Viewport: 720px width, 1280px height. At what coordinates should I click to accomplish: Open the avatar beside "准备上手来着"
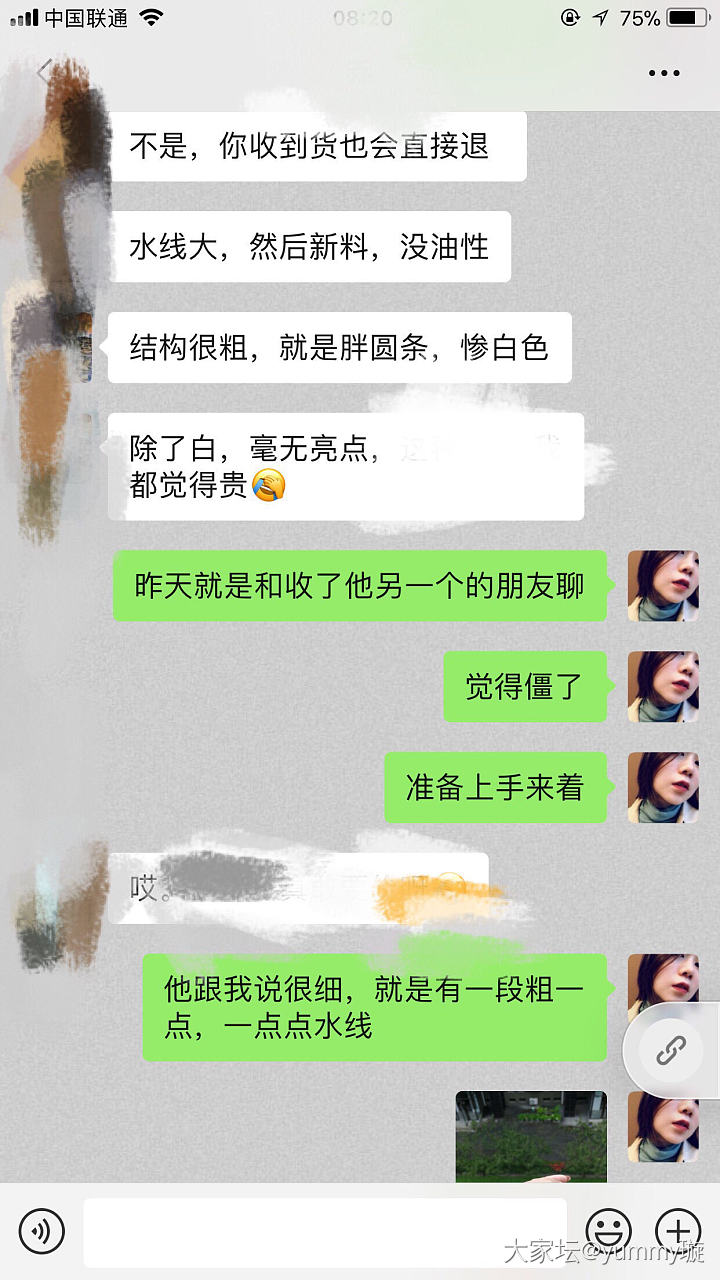point(662,788)
